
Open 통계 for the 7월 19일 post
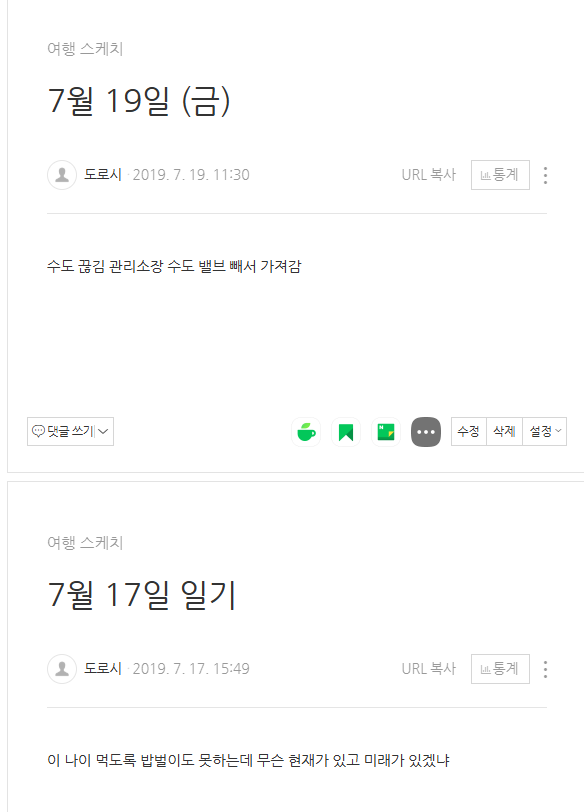500,175
